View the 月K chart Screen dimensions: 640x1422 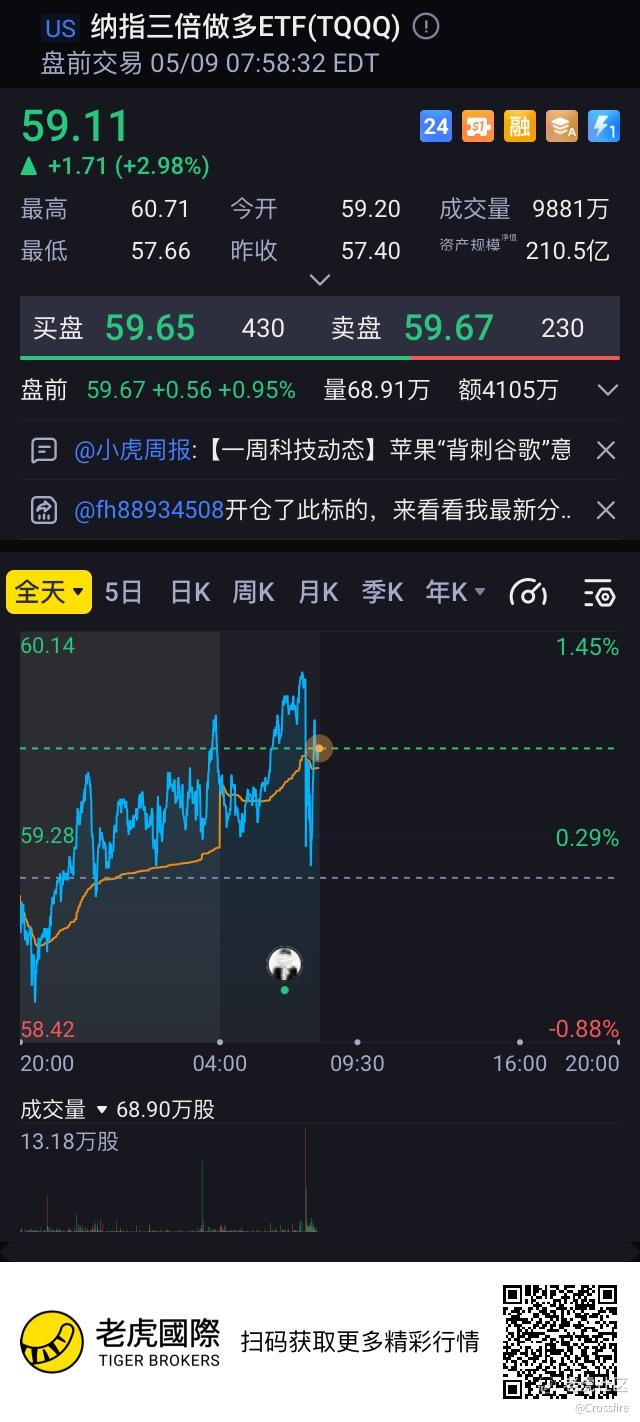[x=318, y=592]
